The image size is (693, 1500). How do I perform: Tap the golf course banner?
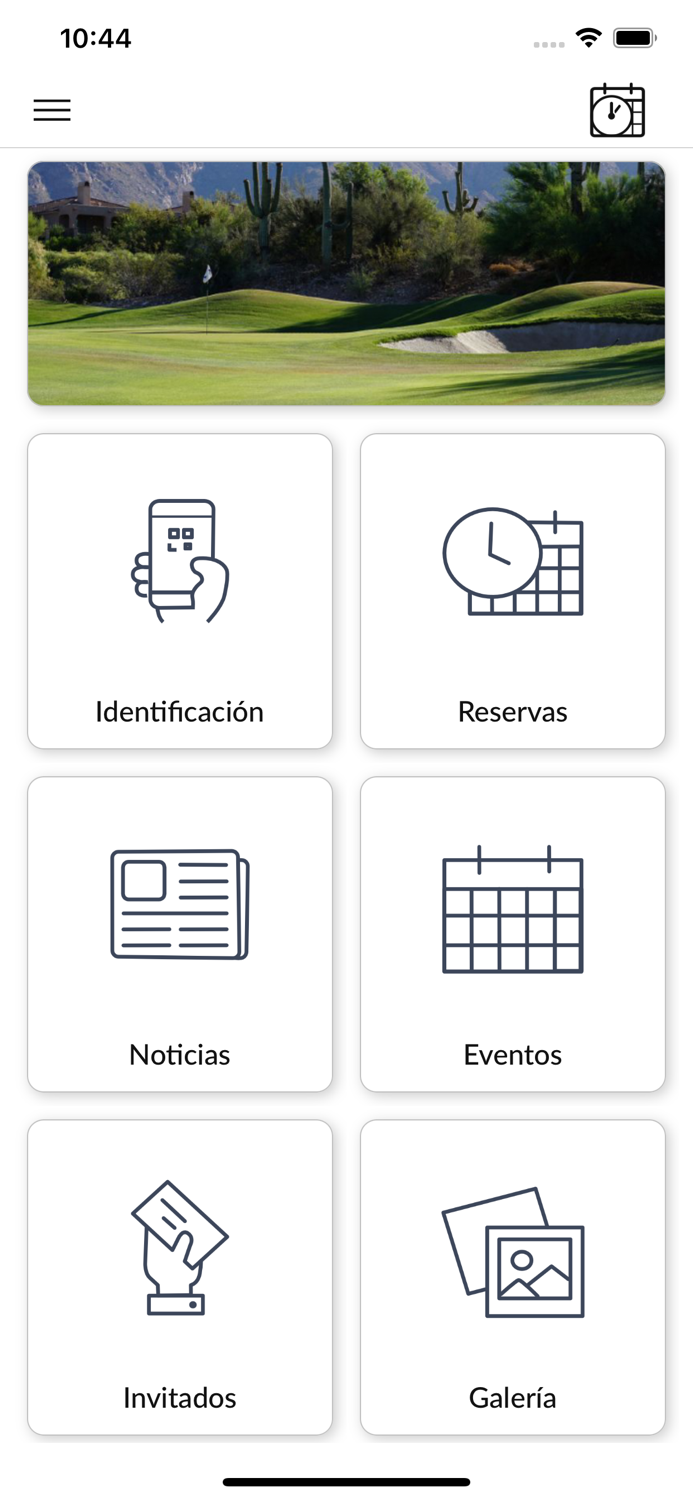click(x=346, y=283)
